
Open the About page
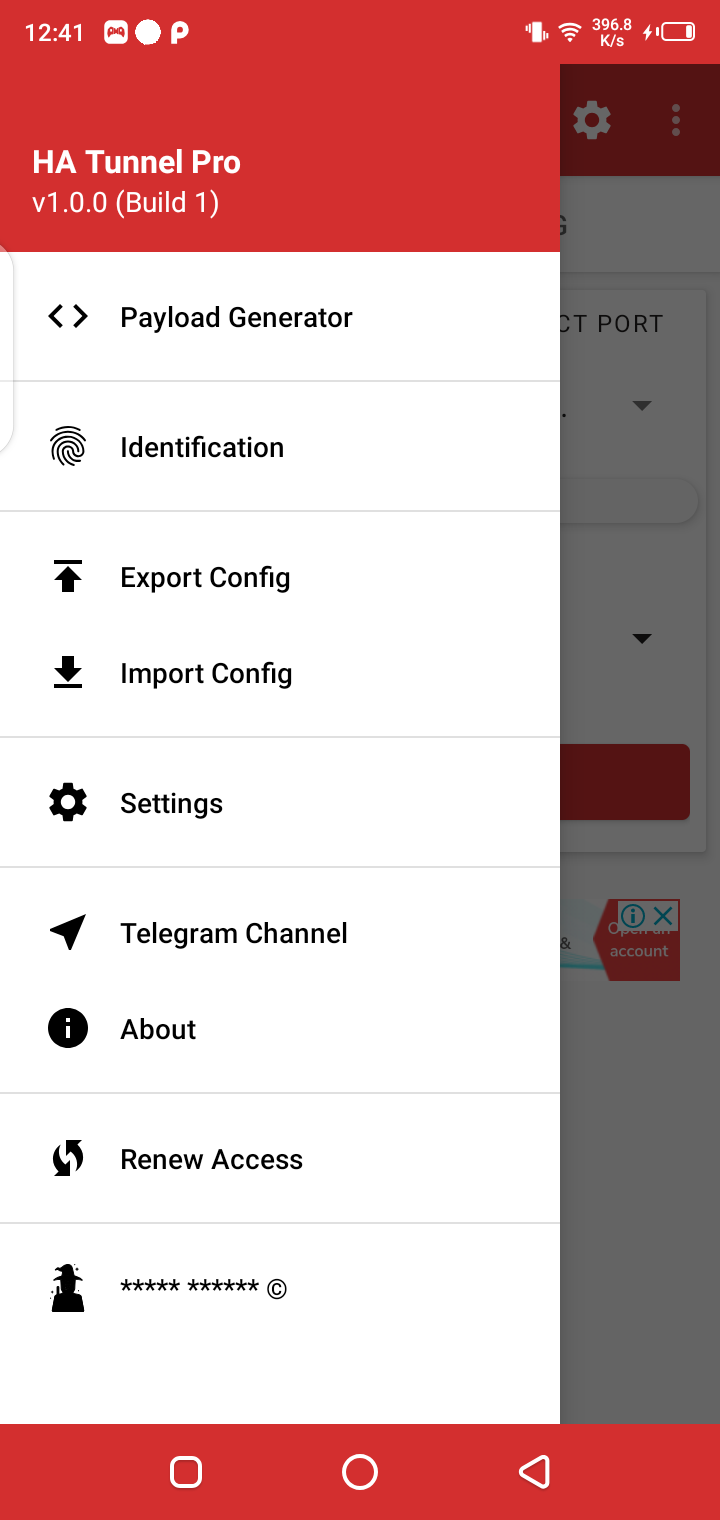click(158, 1029)
